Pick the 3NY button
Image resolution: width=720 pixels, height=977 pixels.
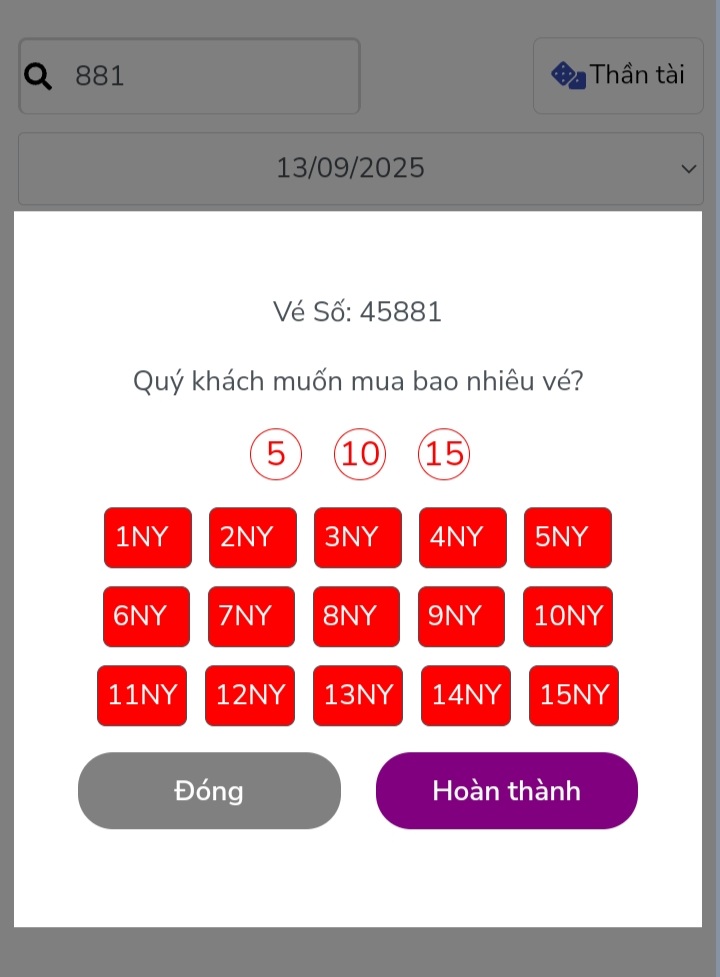358,538
